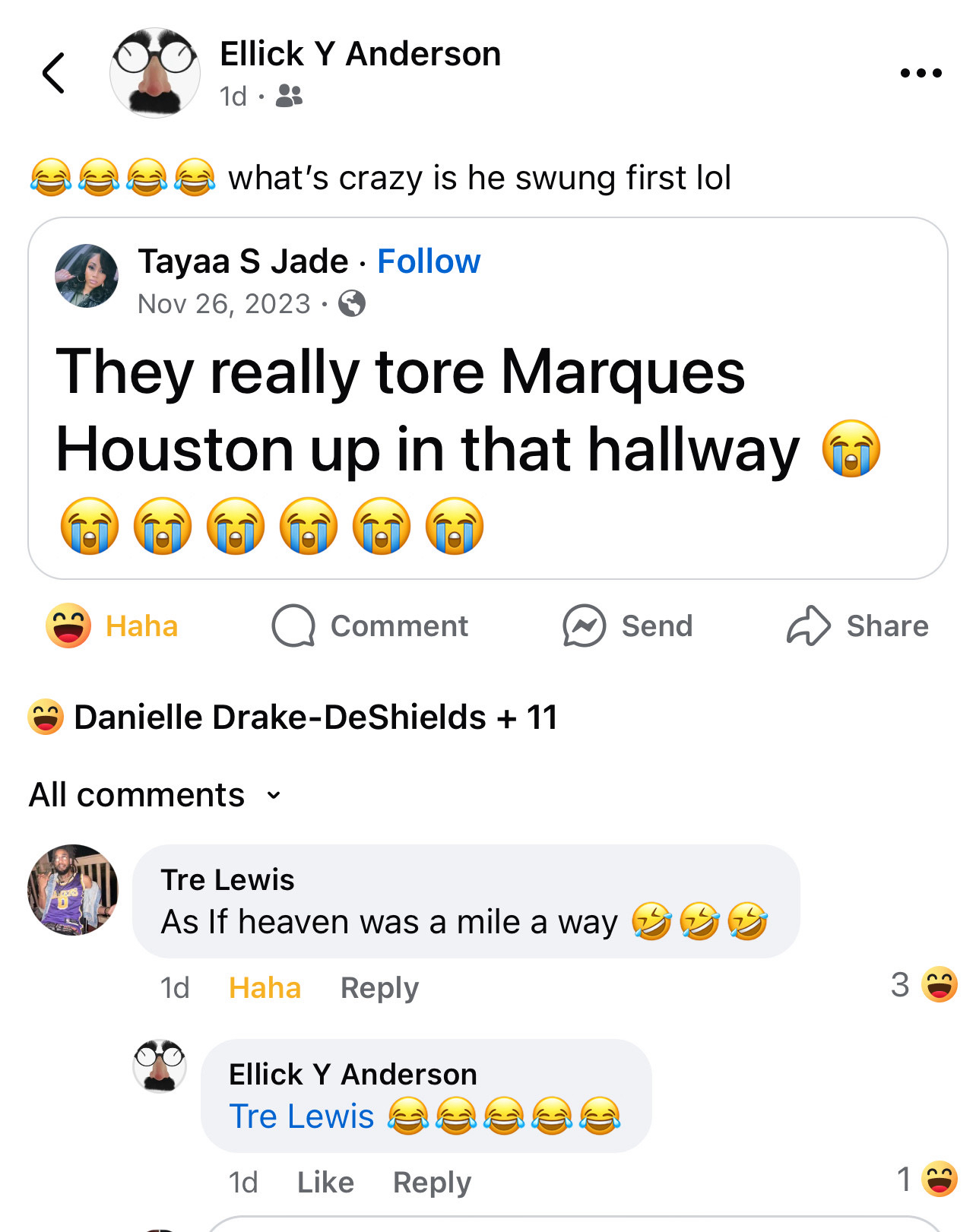This screenshot has width=976, height=1232.
Task: View the reaction on Ellick Y Anderson's reply
Action: click(x=926, y=1180)
